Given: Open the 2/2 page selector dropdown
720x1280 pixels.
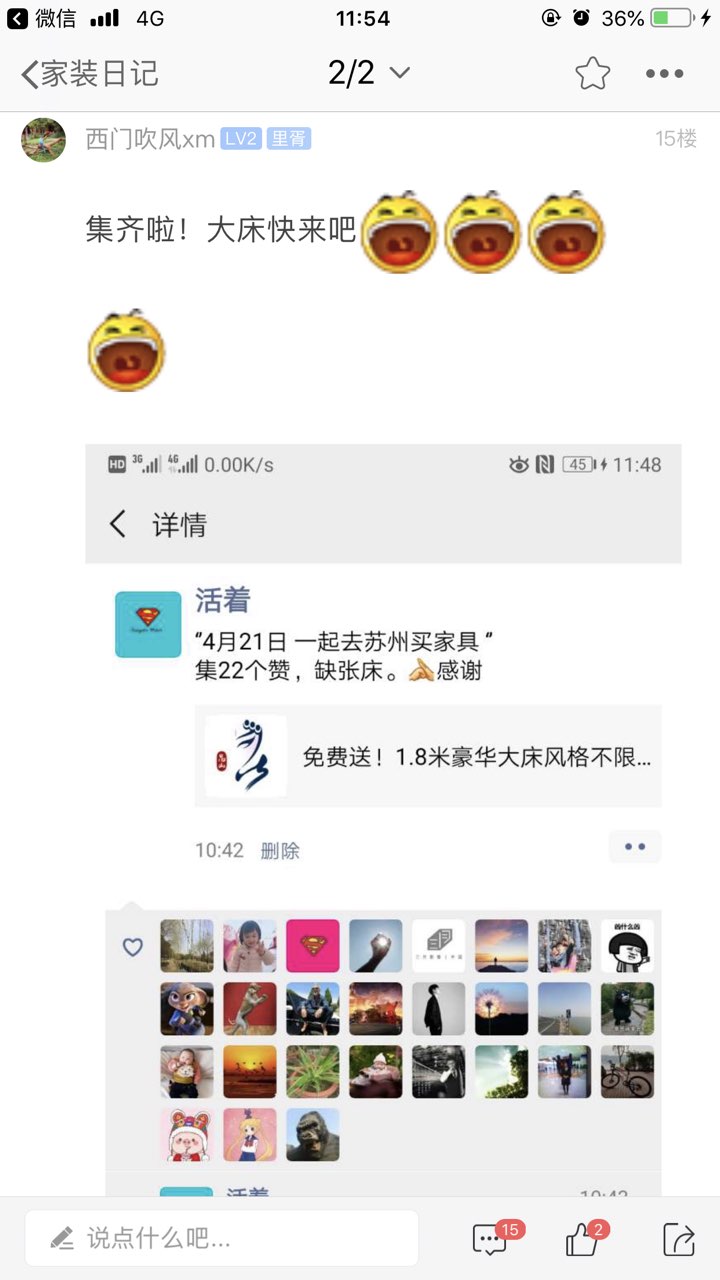Looking at the screenshot, I should pos(369,73).
